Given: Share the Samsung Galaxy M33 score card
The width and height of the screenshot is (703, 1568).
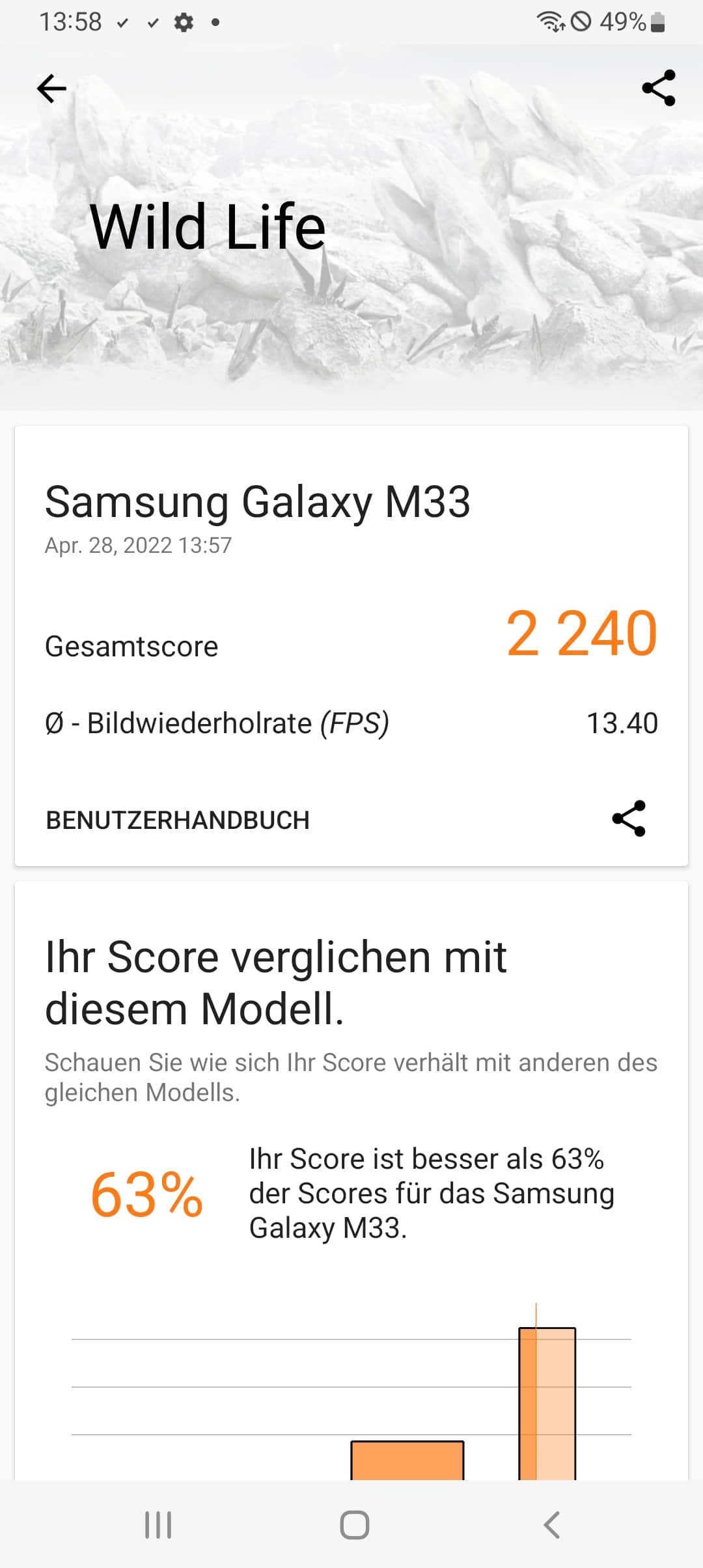Looking at the screenshot, I should [629, 819].
